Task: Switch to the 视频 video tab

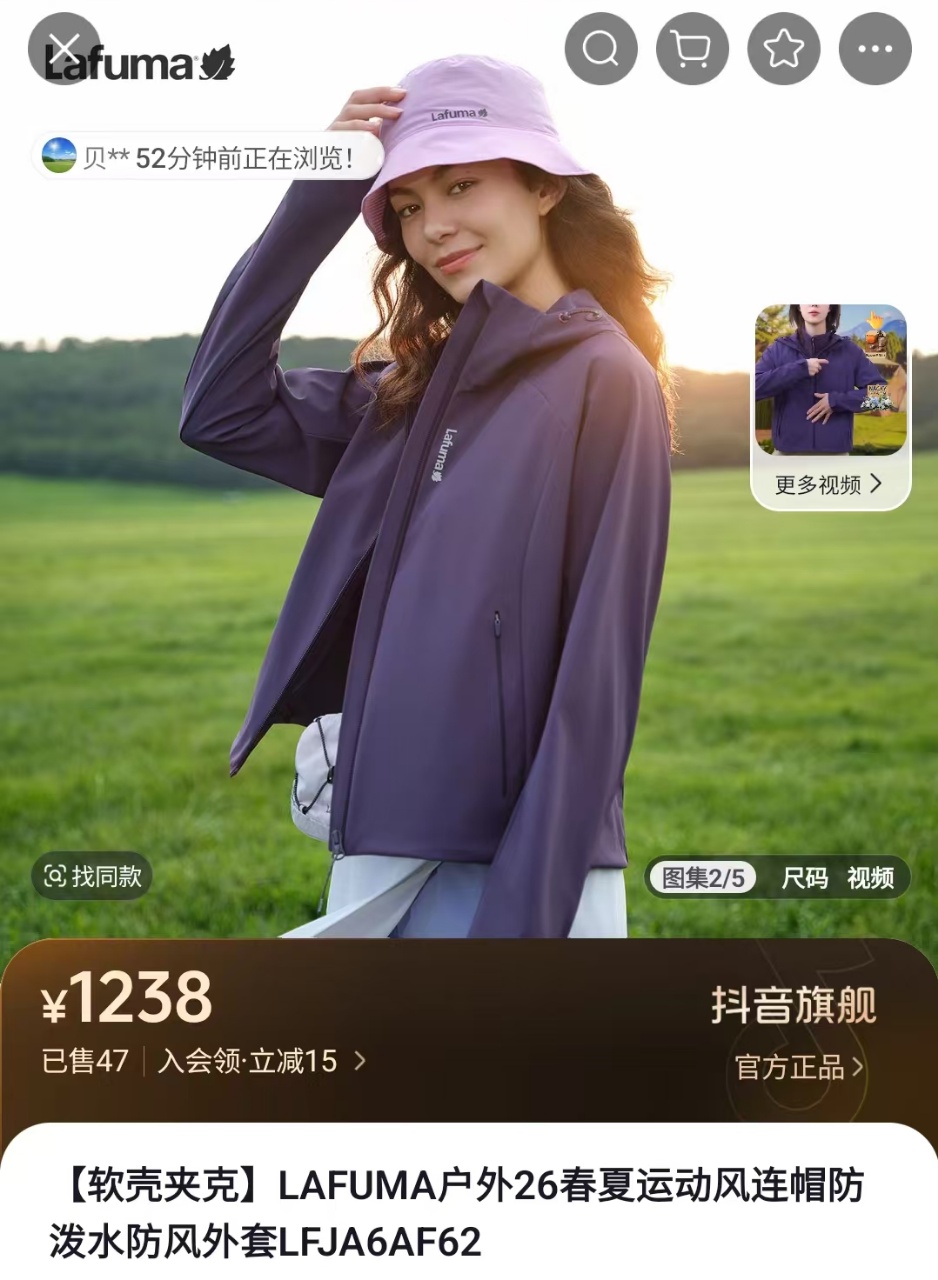Action: [871, 878]
